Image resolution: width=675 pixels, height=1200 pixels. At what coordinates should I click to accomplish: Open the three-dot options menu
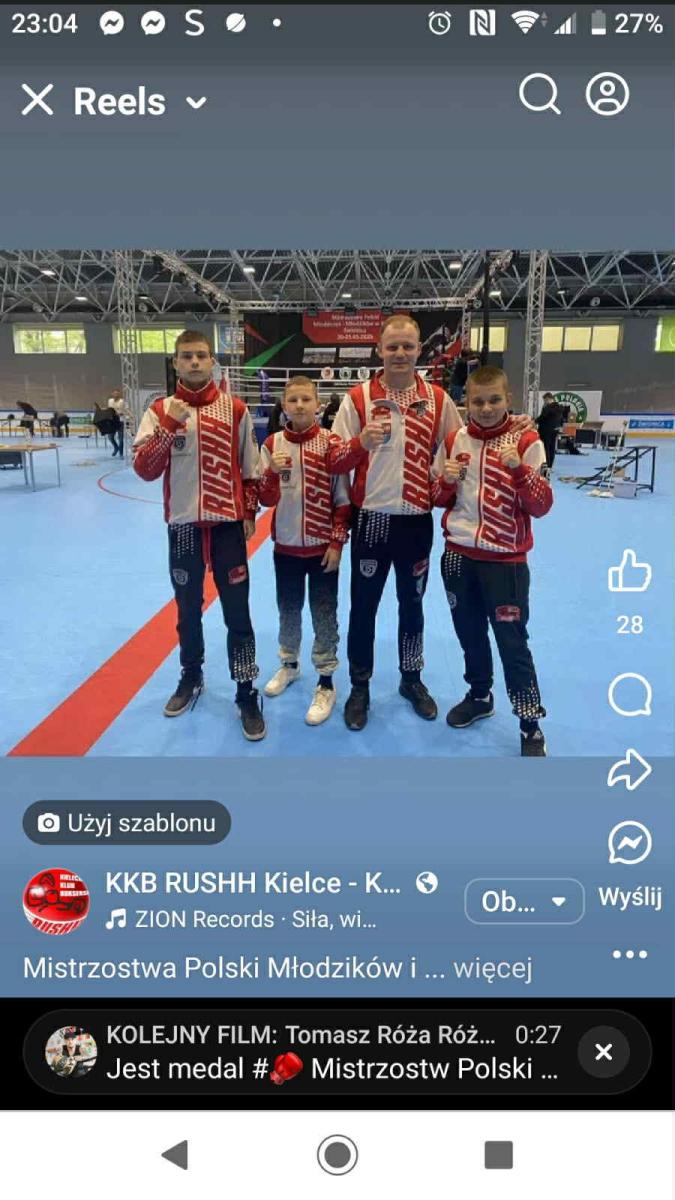[630, 954]
